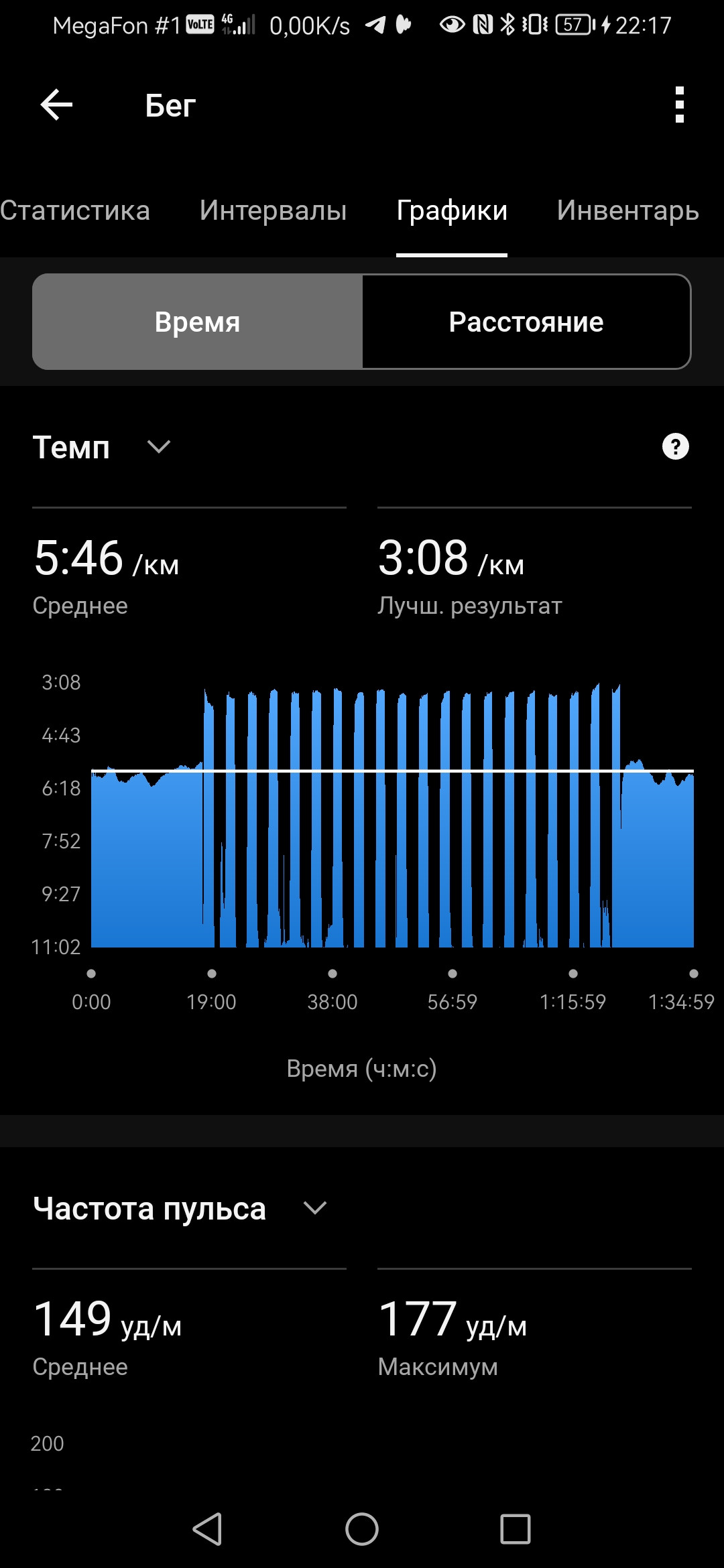724x1568 pixels.
Task: Go back using the top-left arrow
Action: pos(56,105)
